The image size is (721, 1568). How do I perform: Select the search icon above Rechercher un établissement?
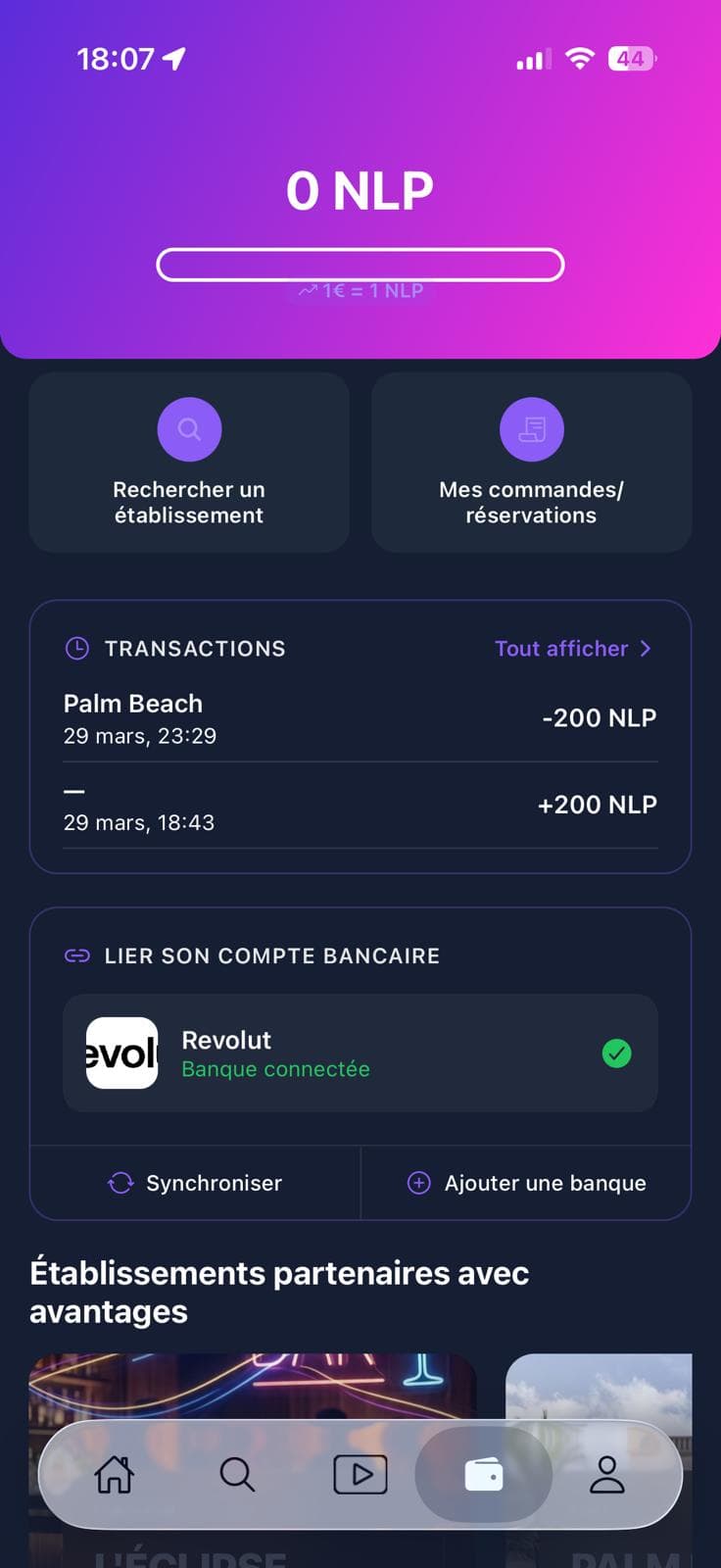189,428
